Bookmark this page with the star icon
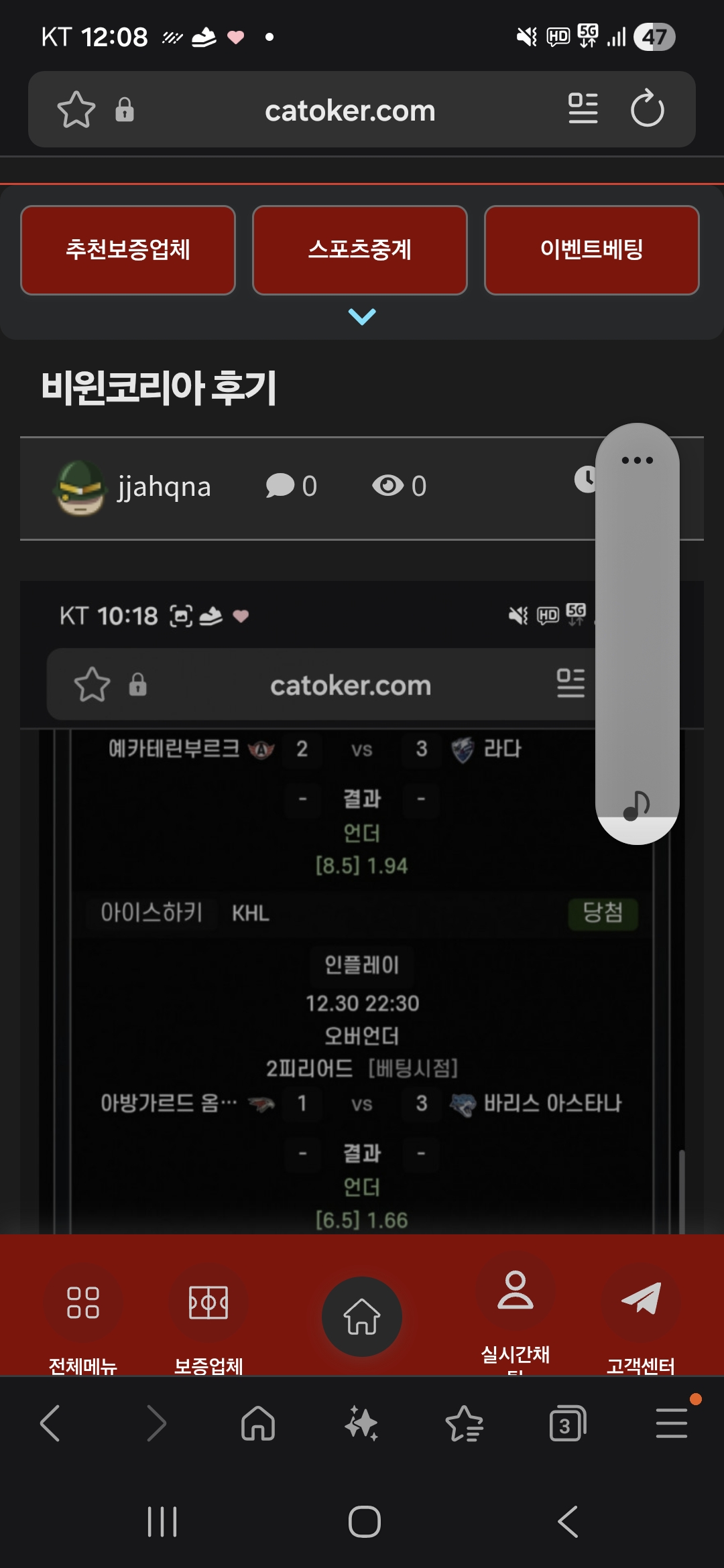 click(76, 109)
